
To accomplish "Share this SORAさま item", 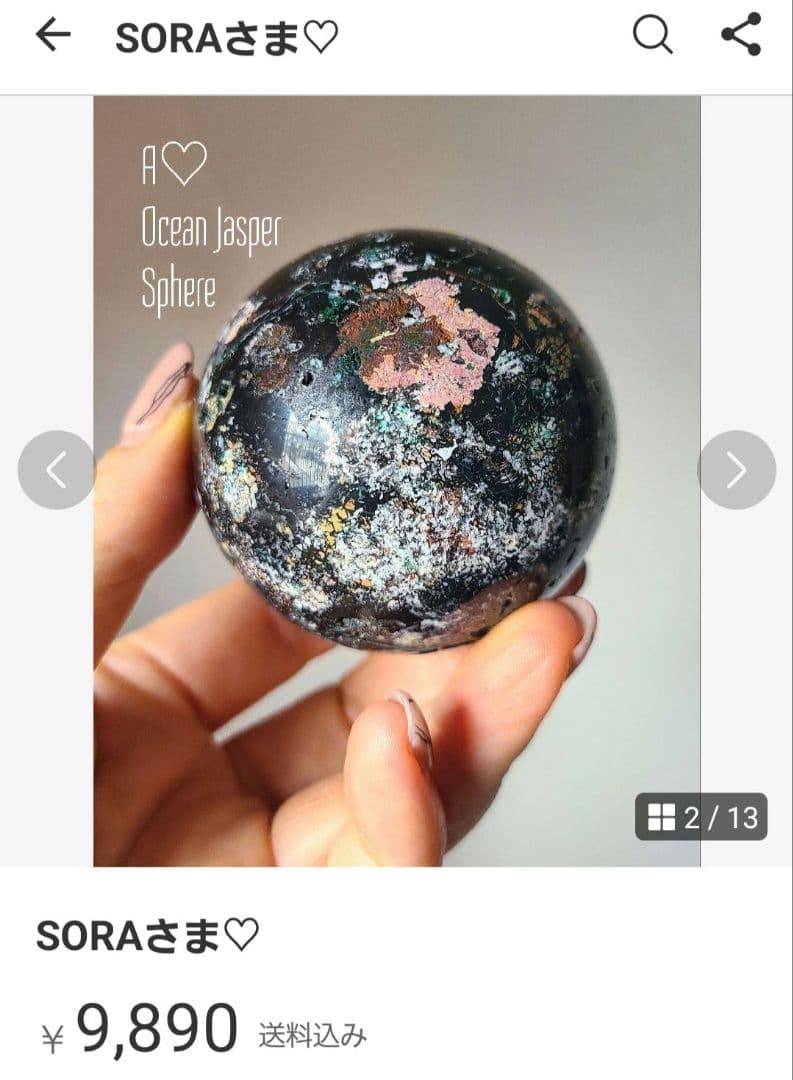I will pyautogui.click(x=741, y=35).
